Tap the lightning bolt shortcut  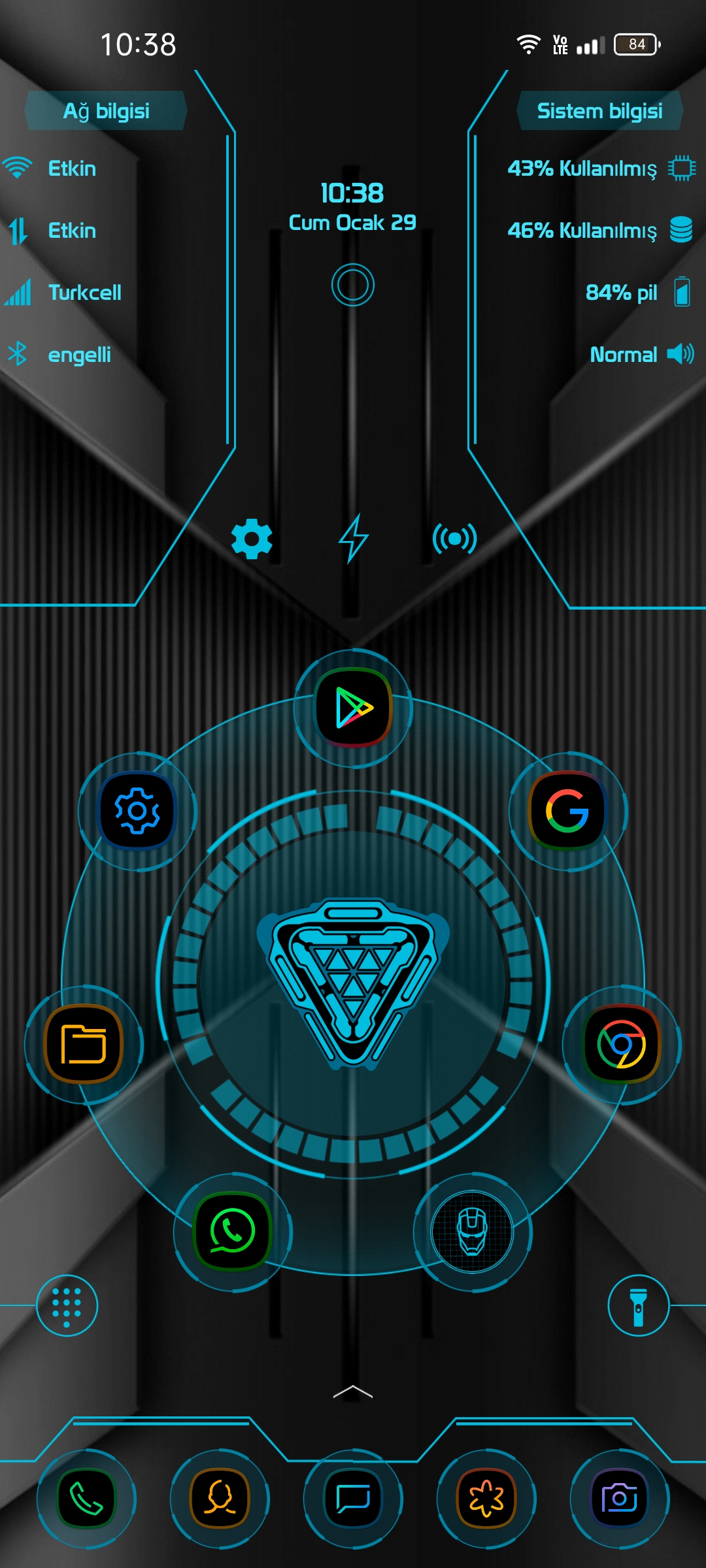click(353, 539)
